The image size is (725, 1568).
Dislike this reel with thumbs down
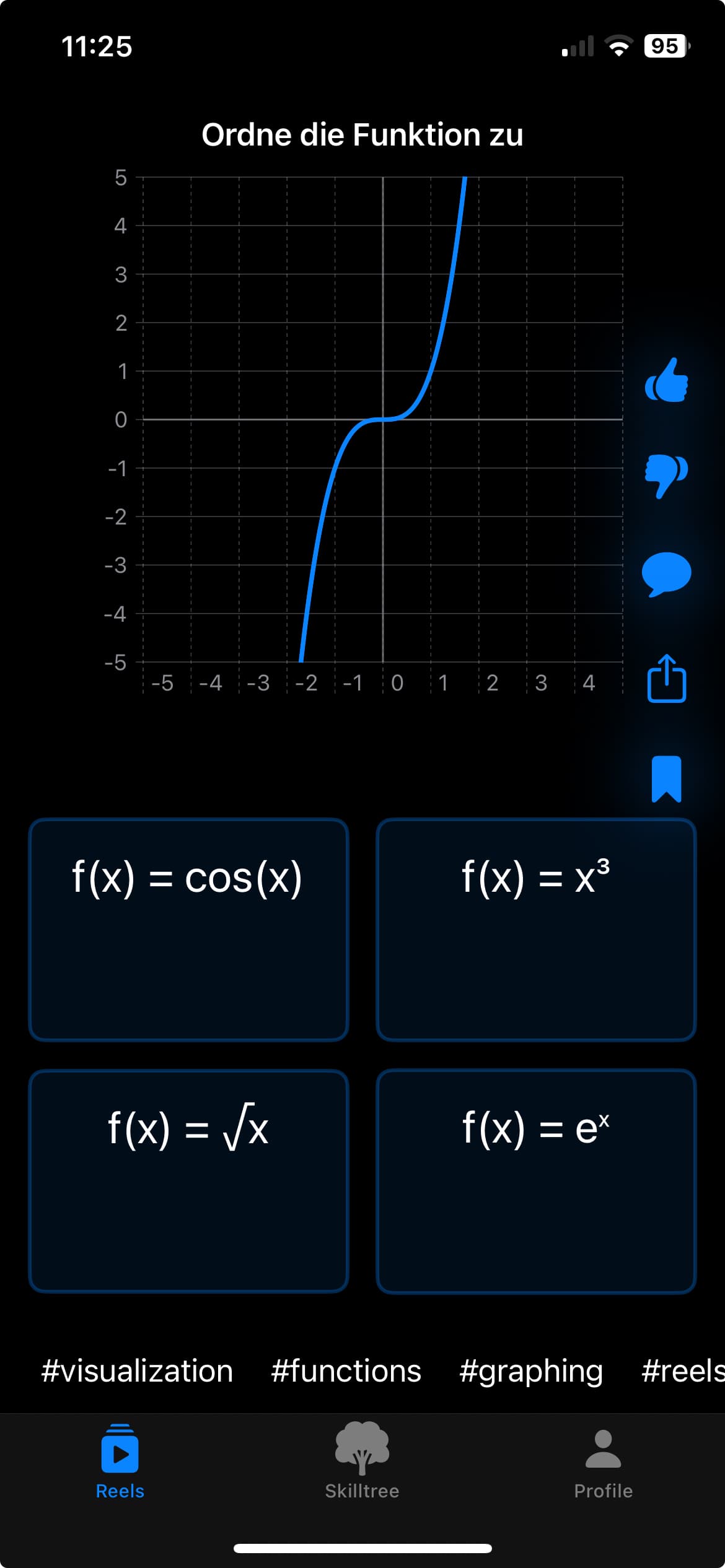point(667,476)
